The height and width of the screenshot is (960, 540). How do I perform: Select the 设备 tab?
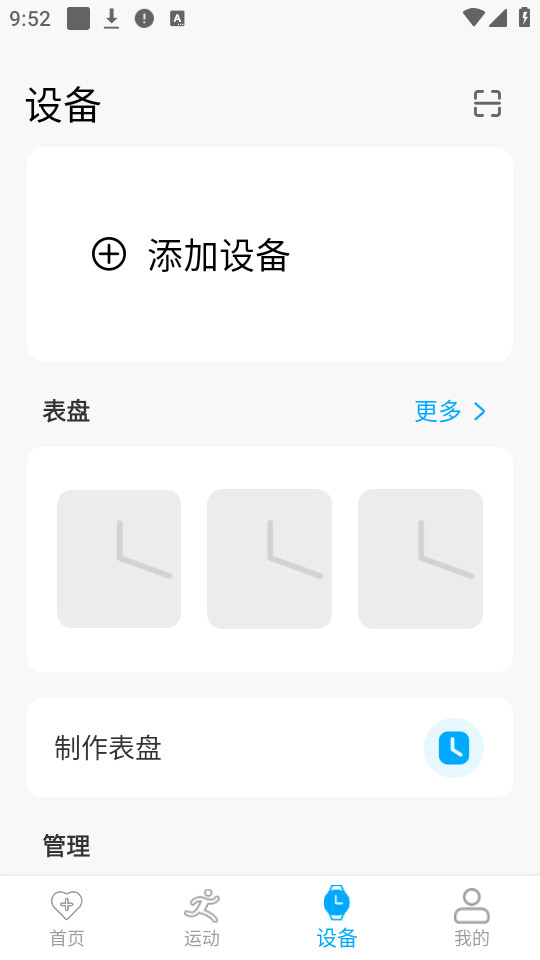pos(337,918)
